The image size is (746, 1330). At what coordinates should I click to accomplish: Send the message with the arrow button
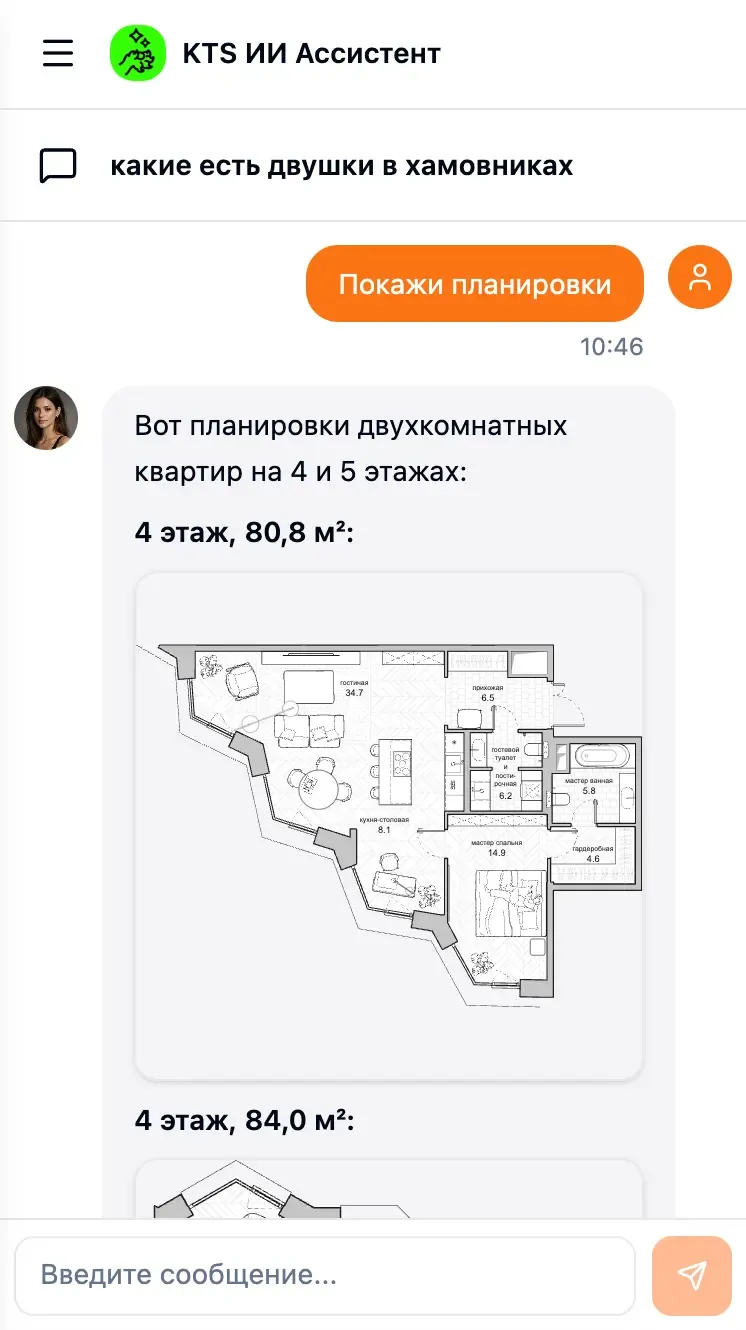pyautogui.click(x=691, y=1275)
